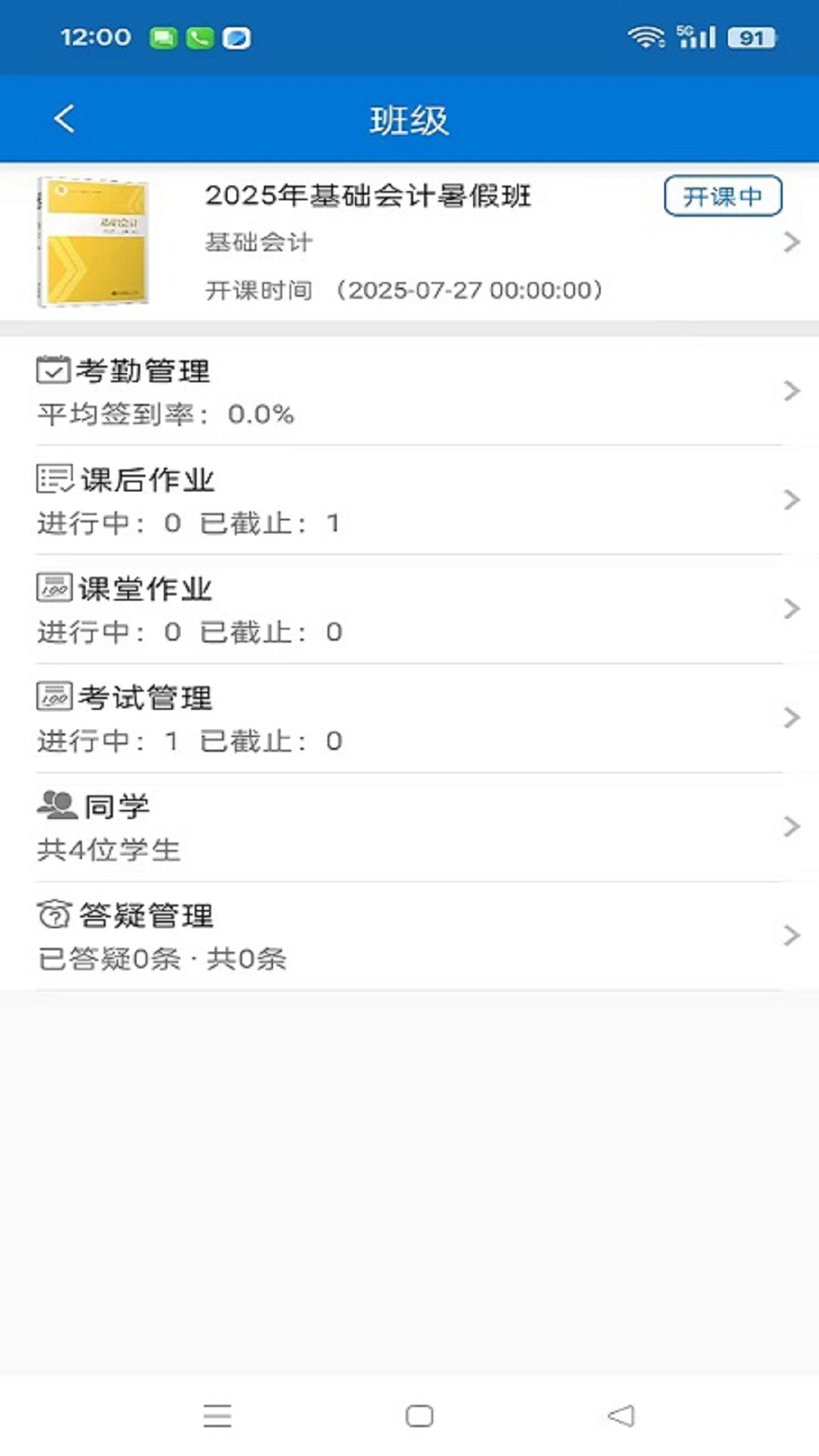Open the 2025年基础会计暑假班 course card

pyautogui.click(x=409, y=243)
